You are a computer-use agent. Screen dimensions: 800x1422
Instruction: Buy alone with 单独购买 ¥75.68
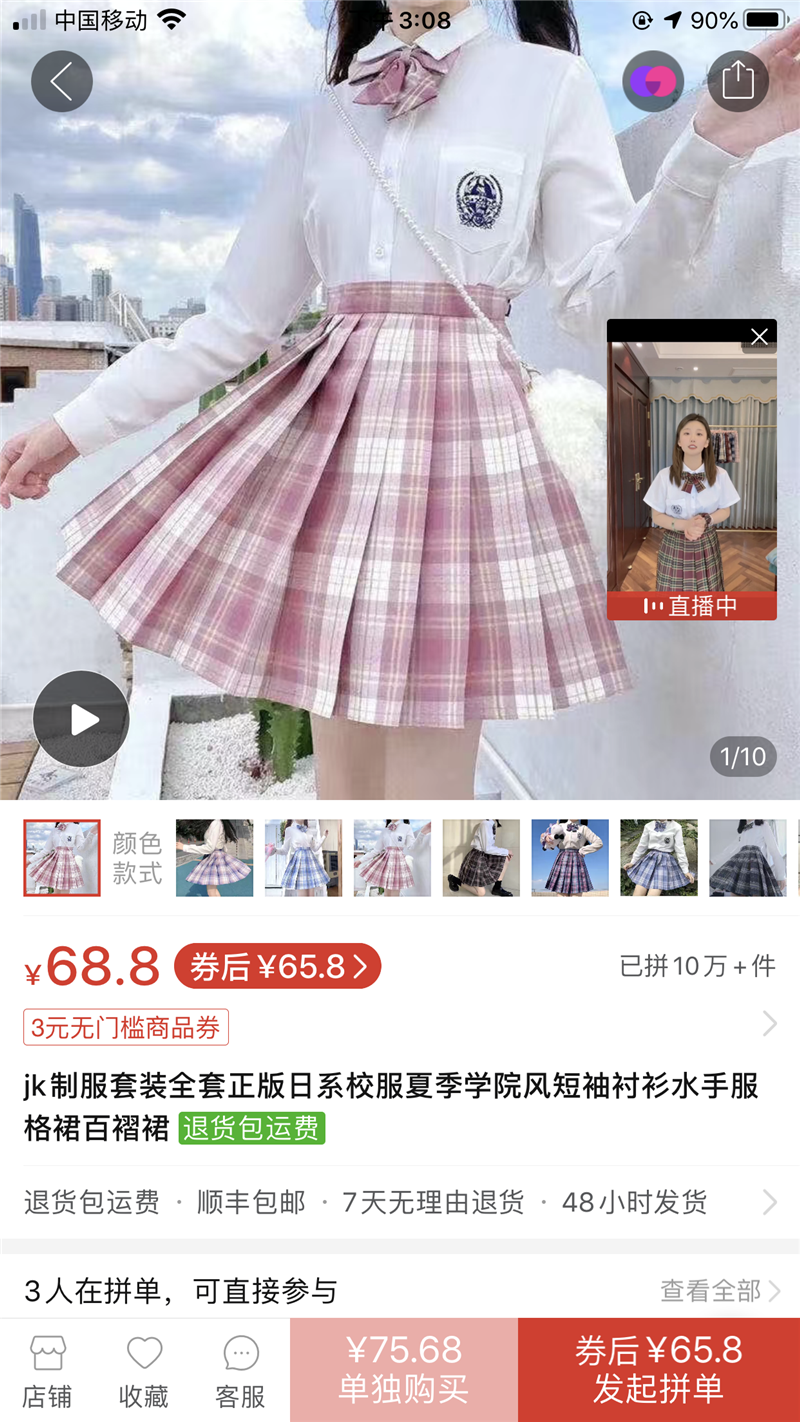coord(404,1369)
